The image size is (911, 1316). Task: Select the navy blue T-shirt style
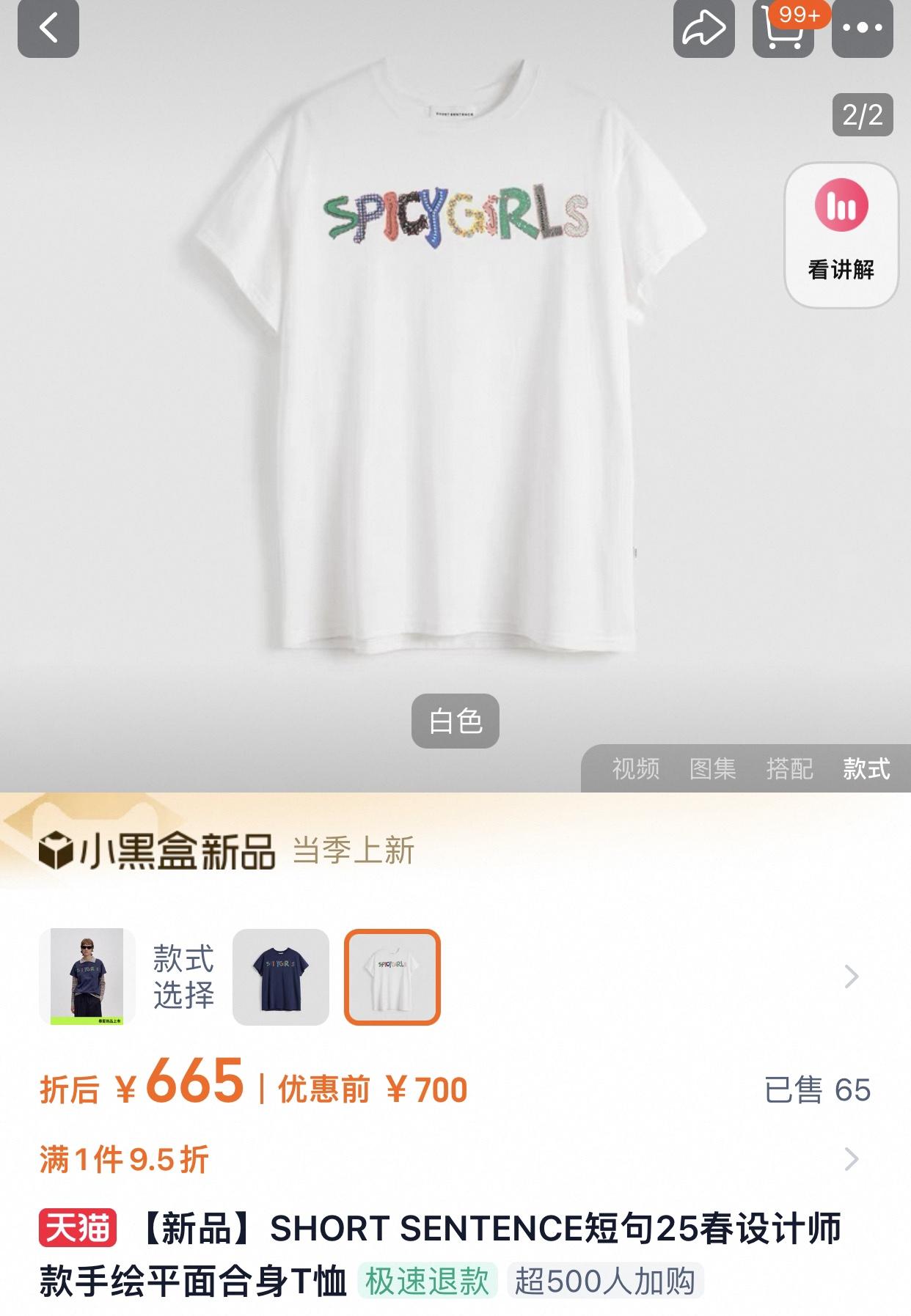coord(281,977)
